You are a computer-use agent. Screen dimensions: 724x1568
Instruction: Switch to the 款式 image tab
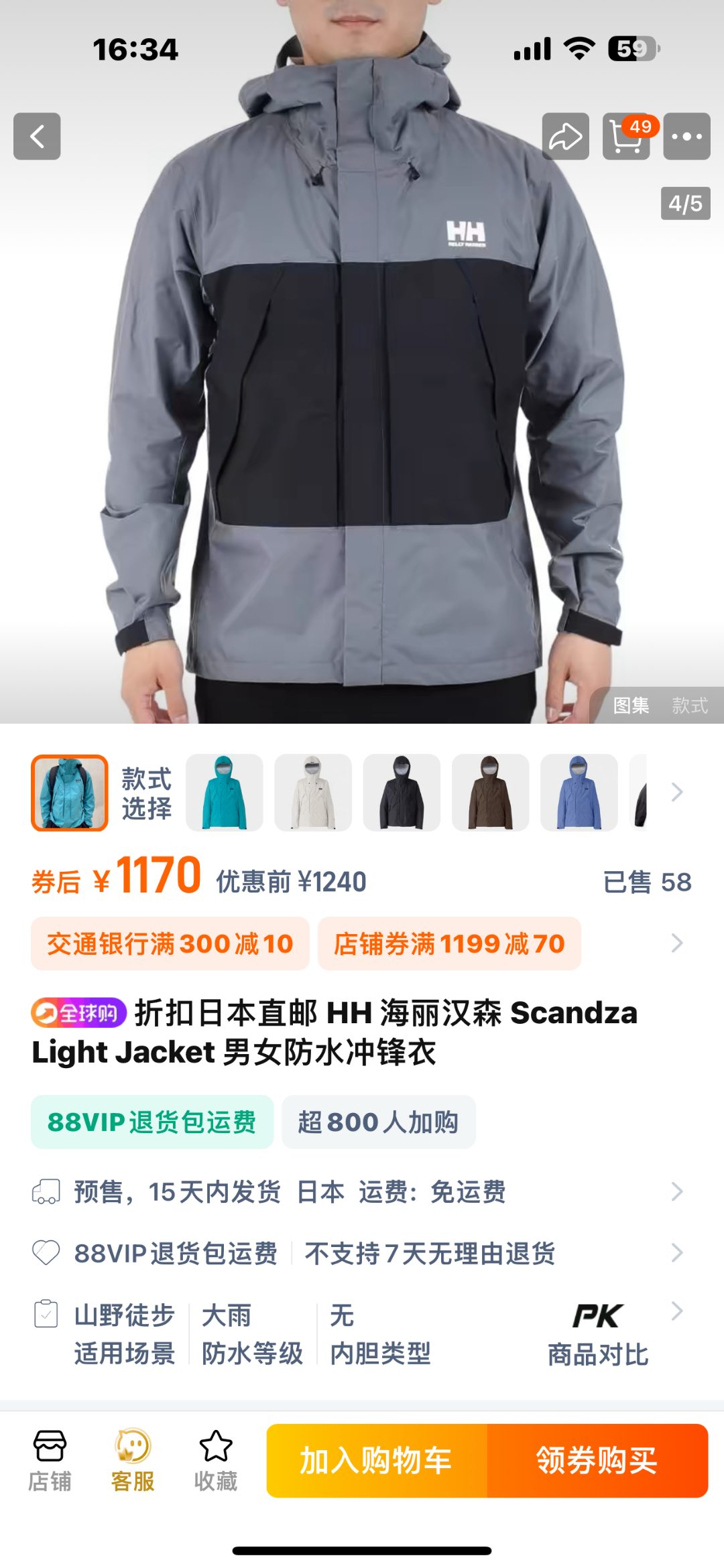689,706
